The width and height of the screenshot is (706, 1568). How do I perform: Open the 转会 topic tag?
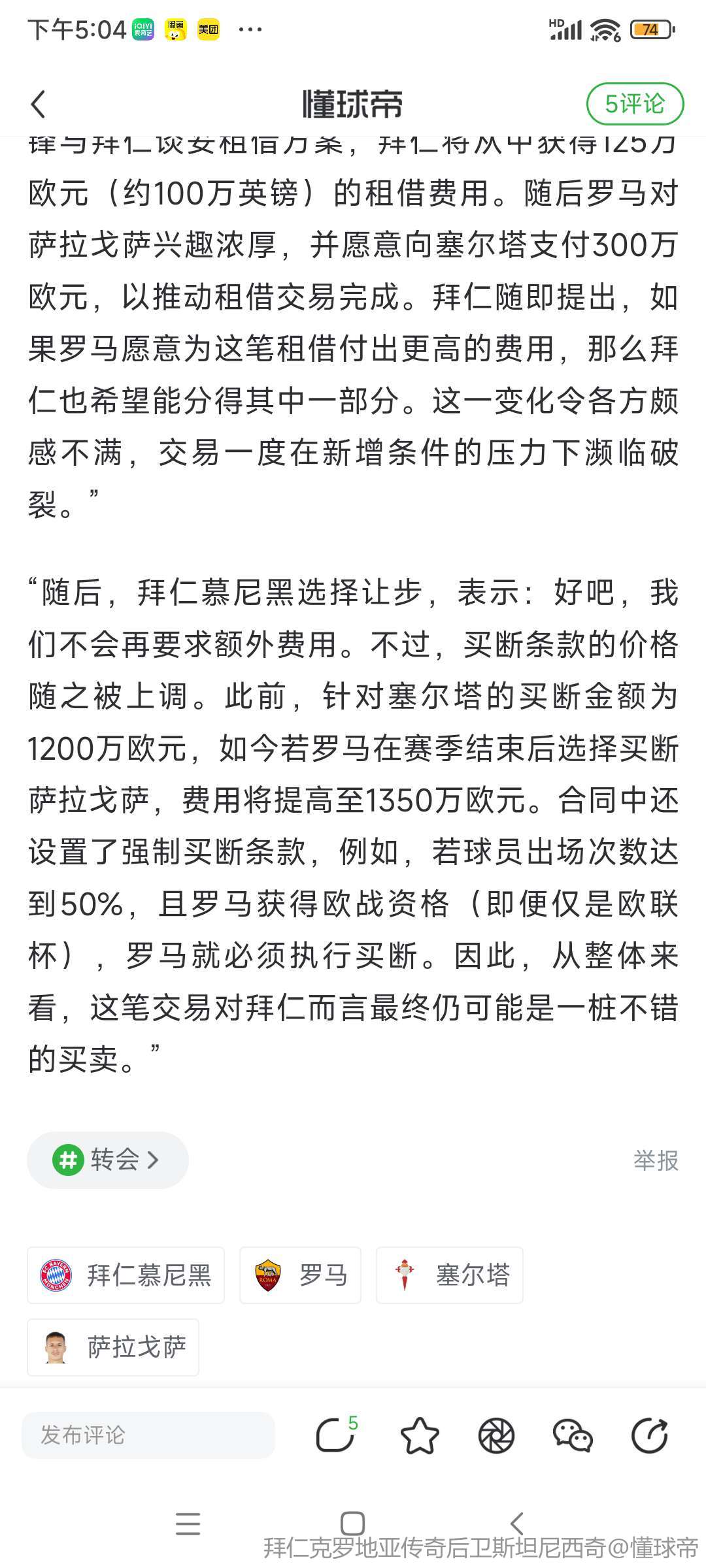point(108,1160)
